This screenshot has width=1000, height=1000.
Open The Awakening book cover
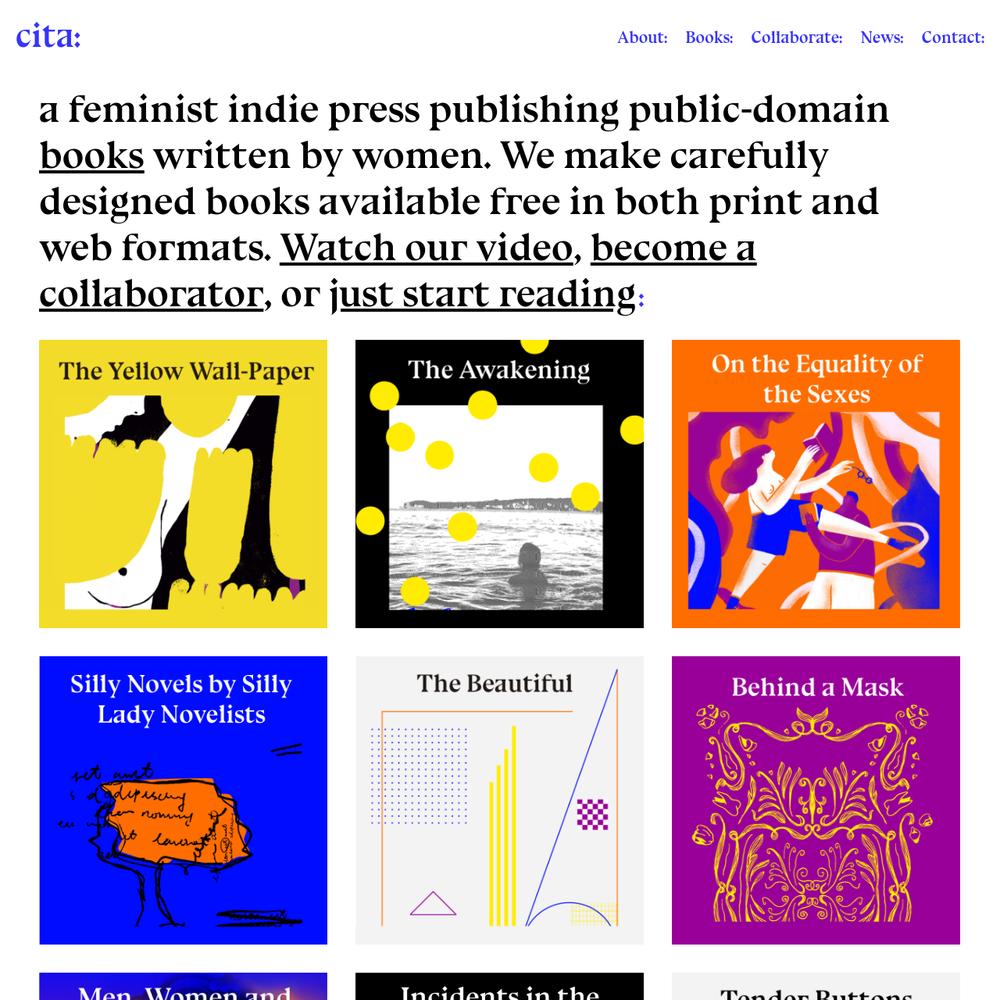click(x=499, y=484)
